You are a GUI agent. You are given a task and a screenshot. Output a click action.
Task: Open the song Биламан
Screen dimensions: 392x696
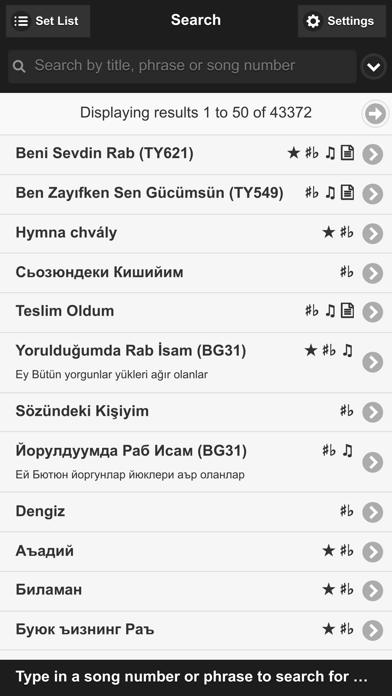(196, 591)
